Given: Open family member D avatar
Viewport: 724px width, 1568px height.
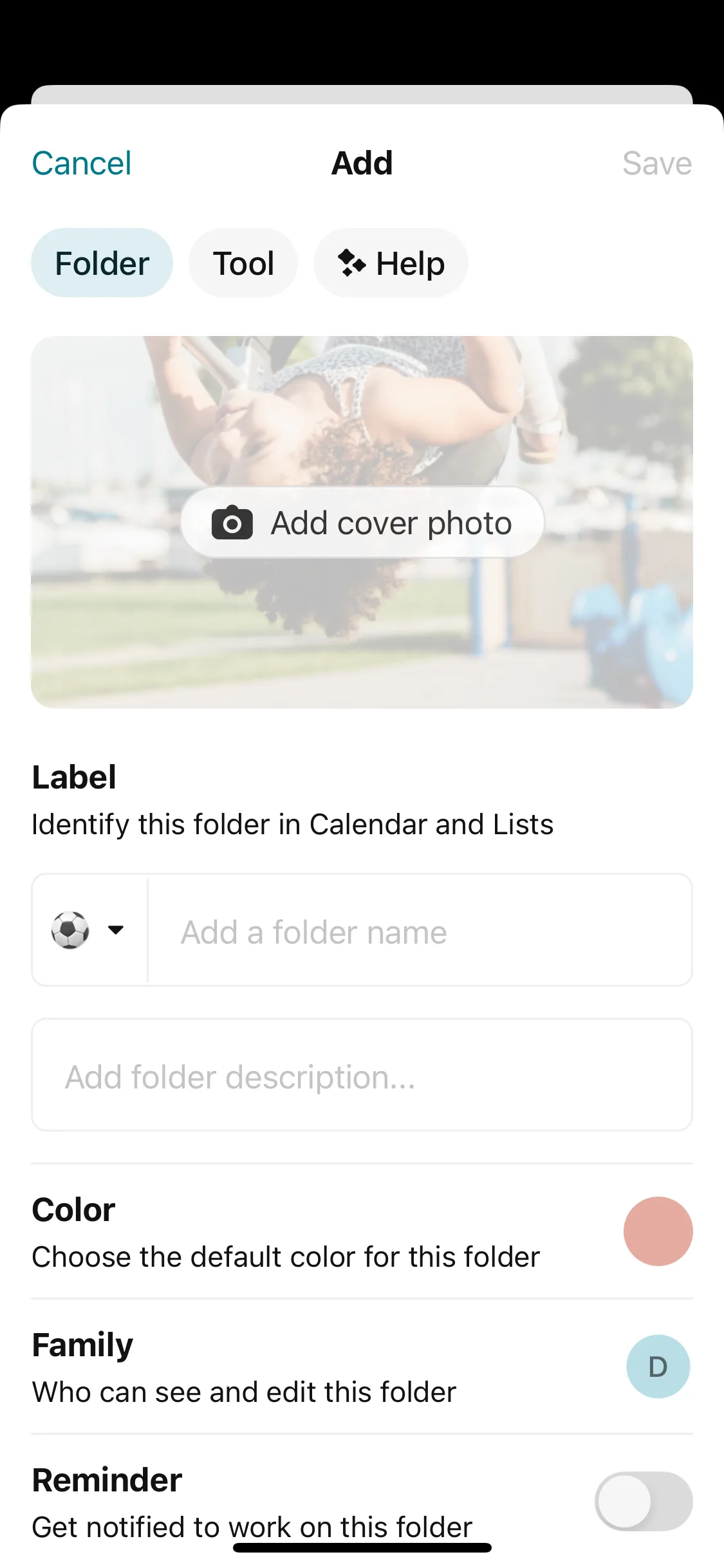Looking at the screenshot, I should [658, 1367].
